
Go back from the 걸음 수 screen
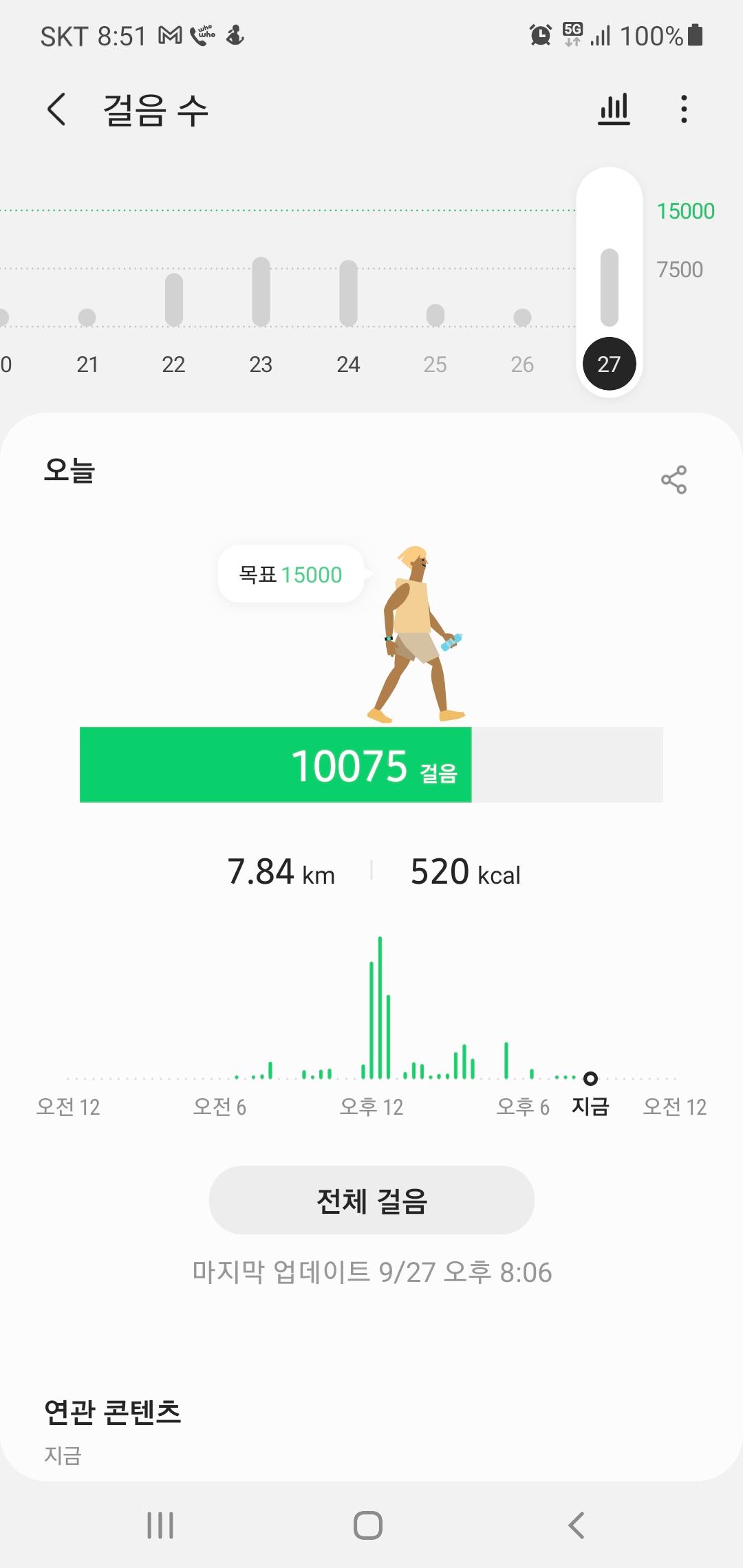pos(56,110)
